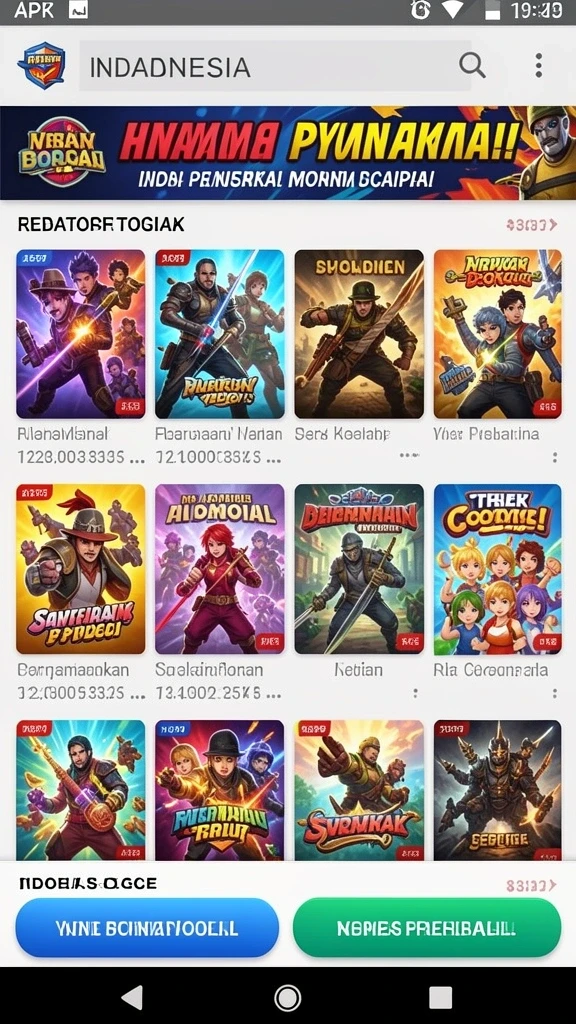Viewport: 576px width, 1024px height.
Task: Open the three-dot overflow menu
Action: (x=539, y=66)
